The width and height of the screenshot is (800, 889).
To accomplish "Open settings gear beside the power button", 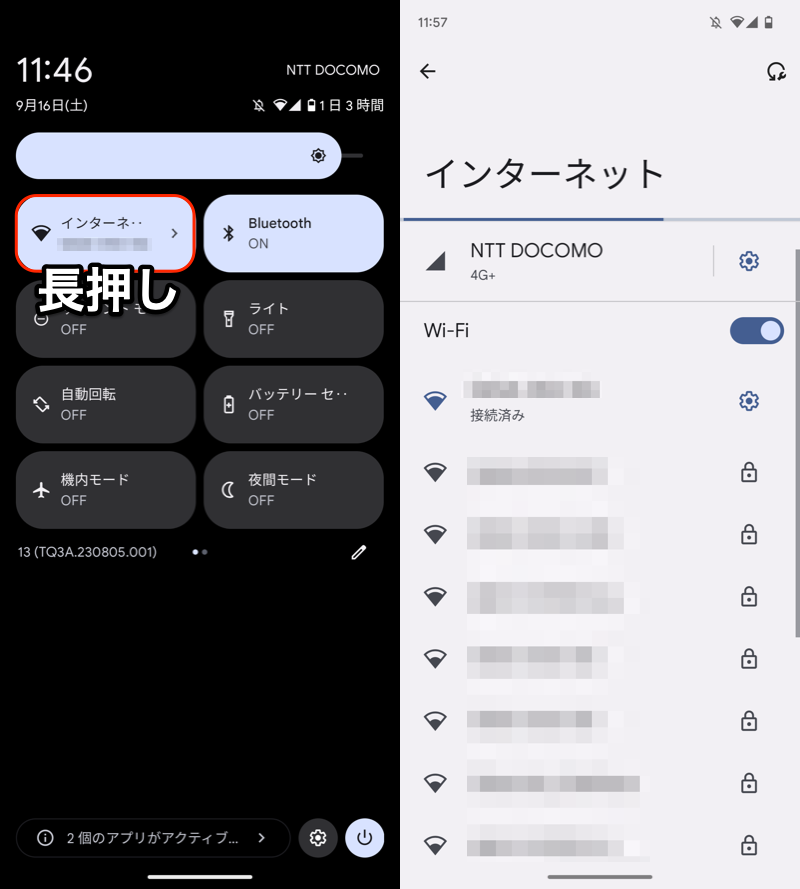I will tap(318, 838).
